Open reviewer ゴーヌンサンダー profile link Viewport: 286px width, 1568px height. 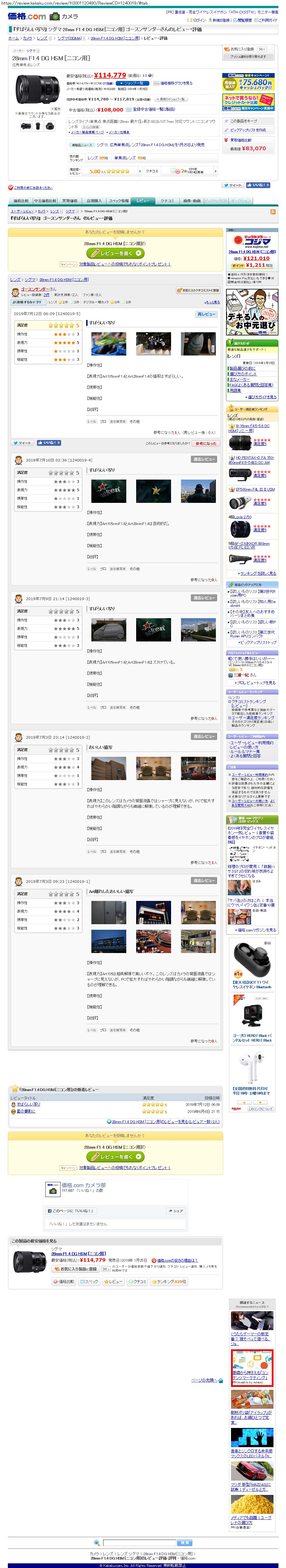[35, 289]
